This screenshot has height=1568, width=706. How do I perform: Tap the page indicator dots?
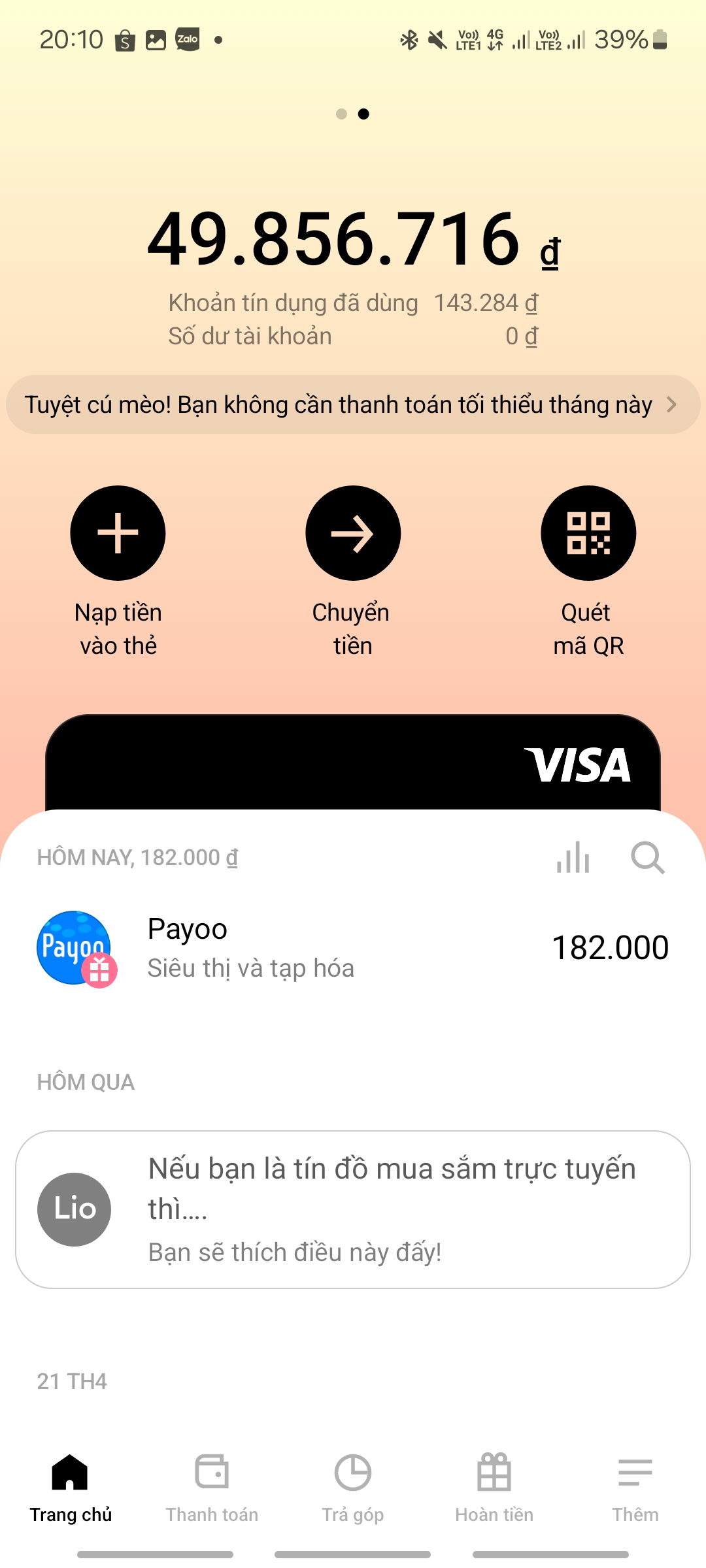pos(352,114)
